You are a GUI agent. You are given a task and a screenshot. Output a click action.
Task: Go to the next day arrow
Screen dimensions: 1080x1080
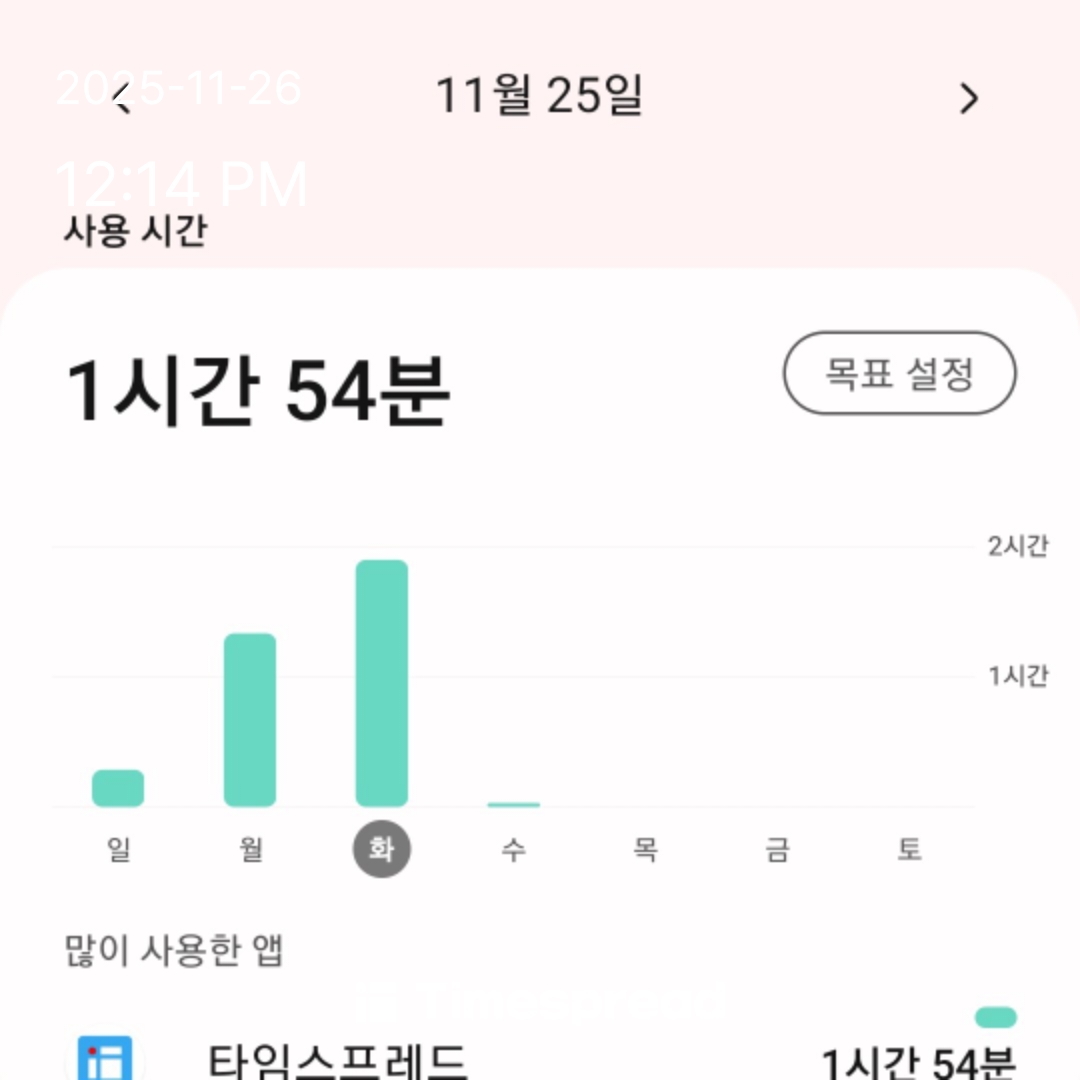968,98
